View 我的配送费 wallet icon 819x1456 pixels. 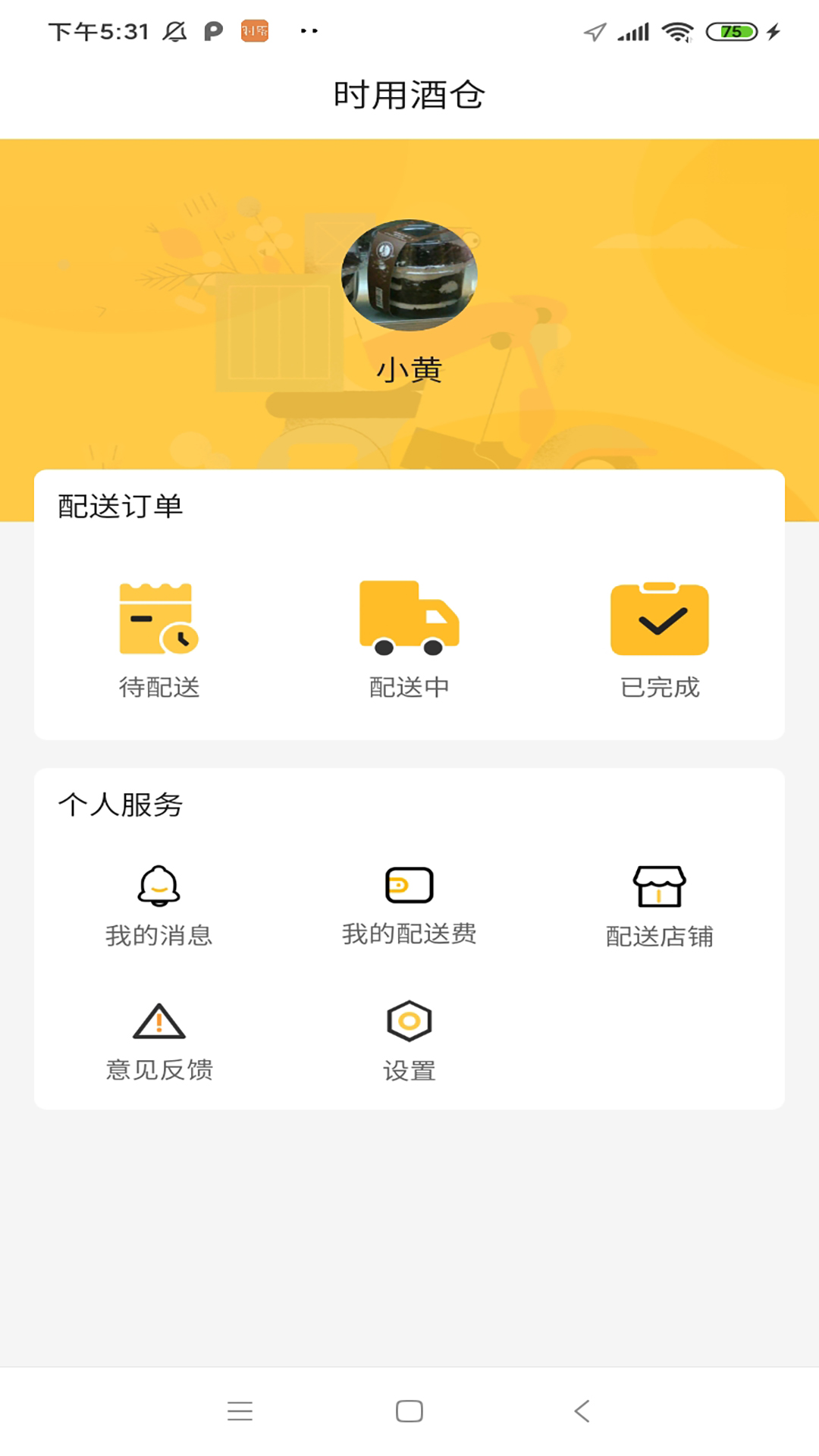point(409,885)
